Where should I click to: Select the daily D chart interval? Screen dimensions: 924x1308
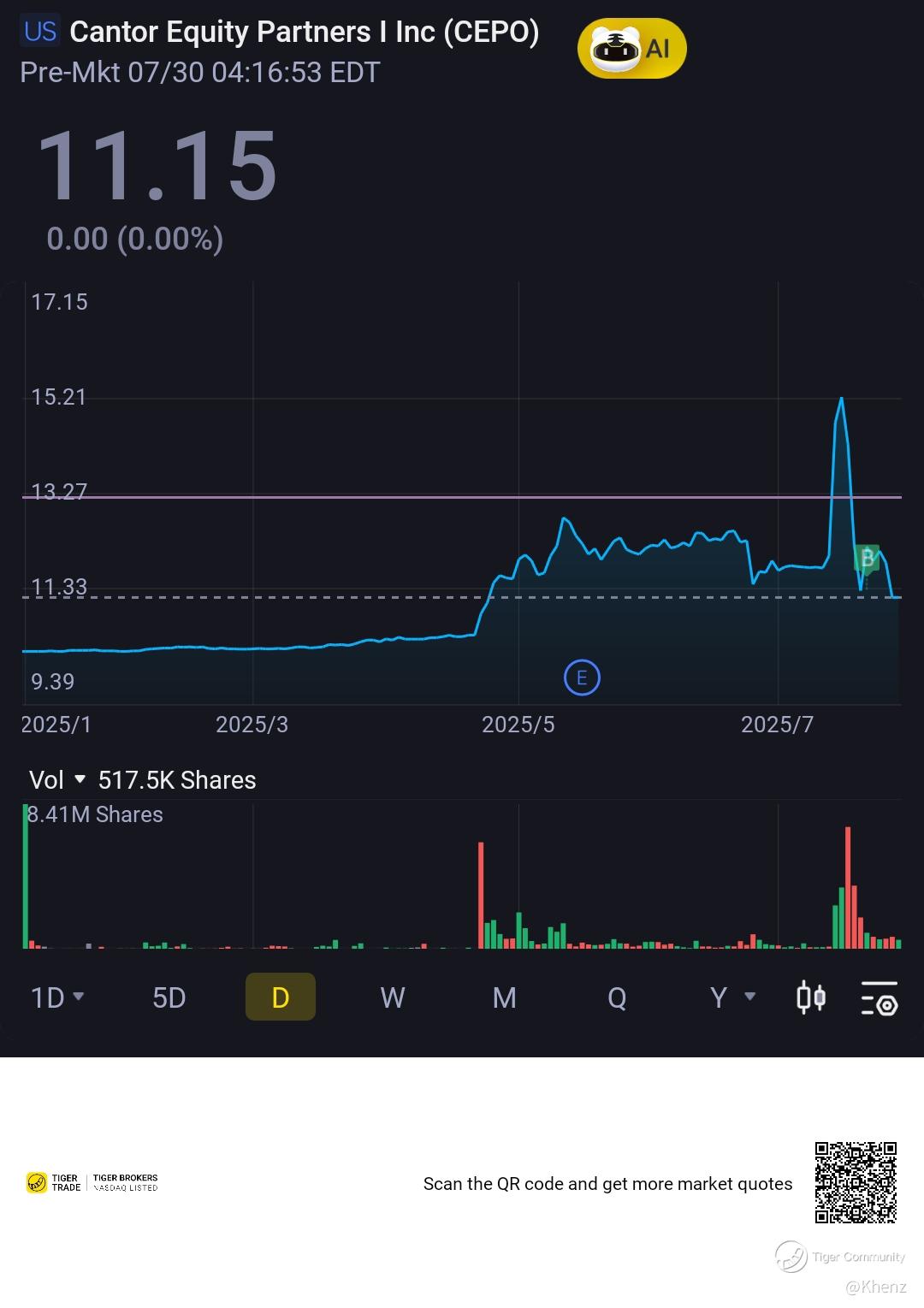[281, 997]
